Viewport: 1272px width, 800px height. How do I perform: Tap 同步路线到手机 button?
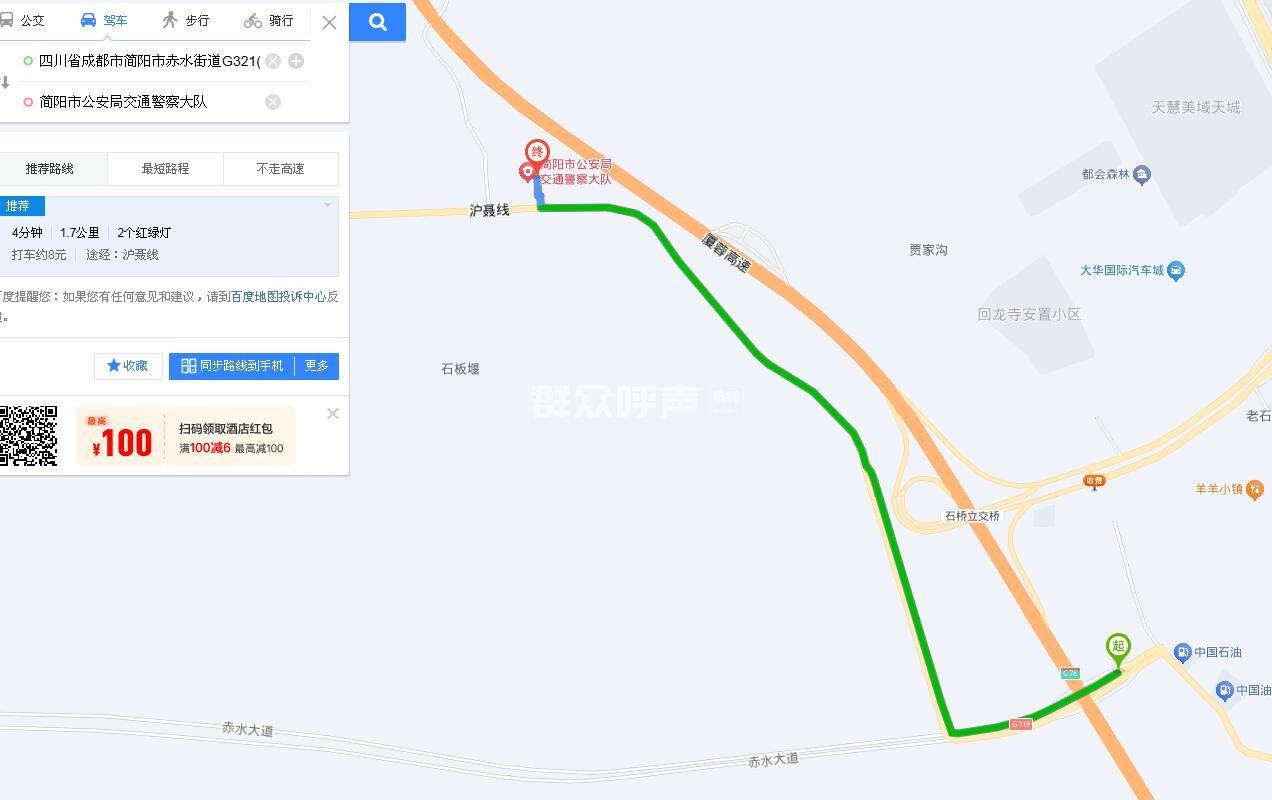(x=232, y=366)
